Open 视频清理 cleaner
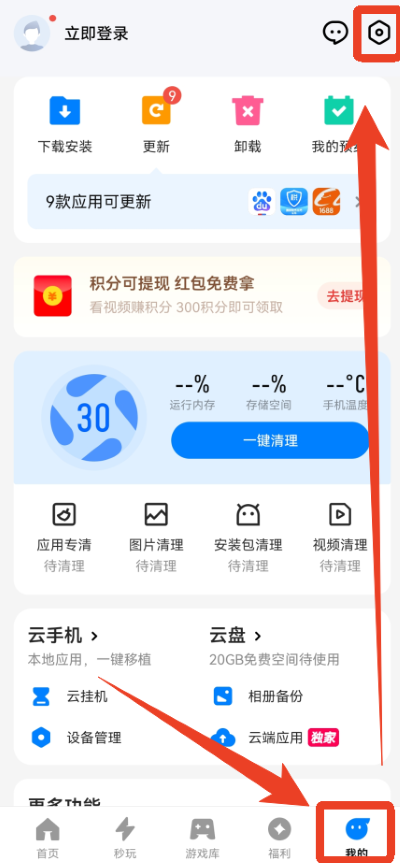Image resolution: width=400 pixels, height=863 pixels. click(x=339, y=537)
